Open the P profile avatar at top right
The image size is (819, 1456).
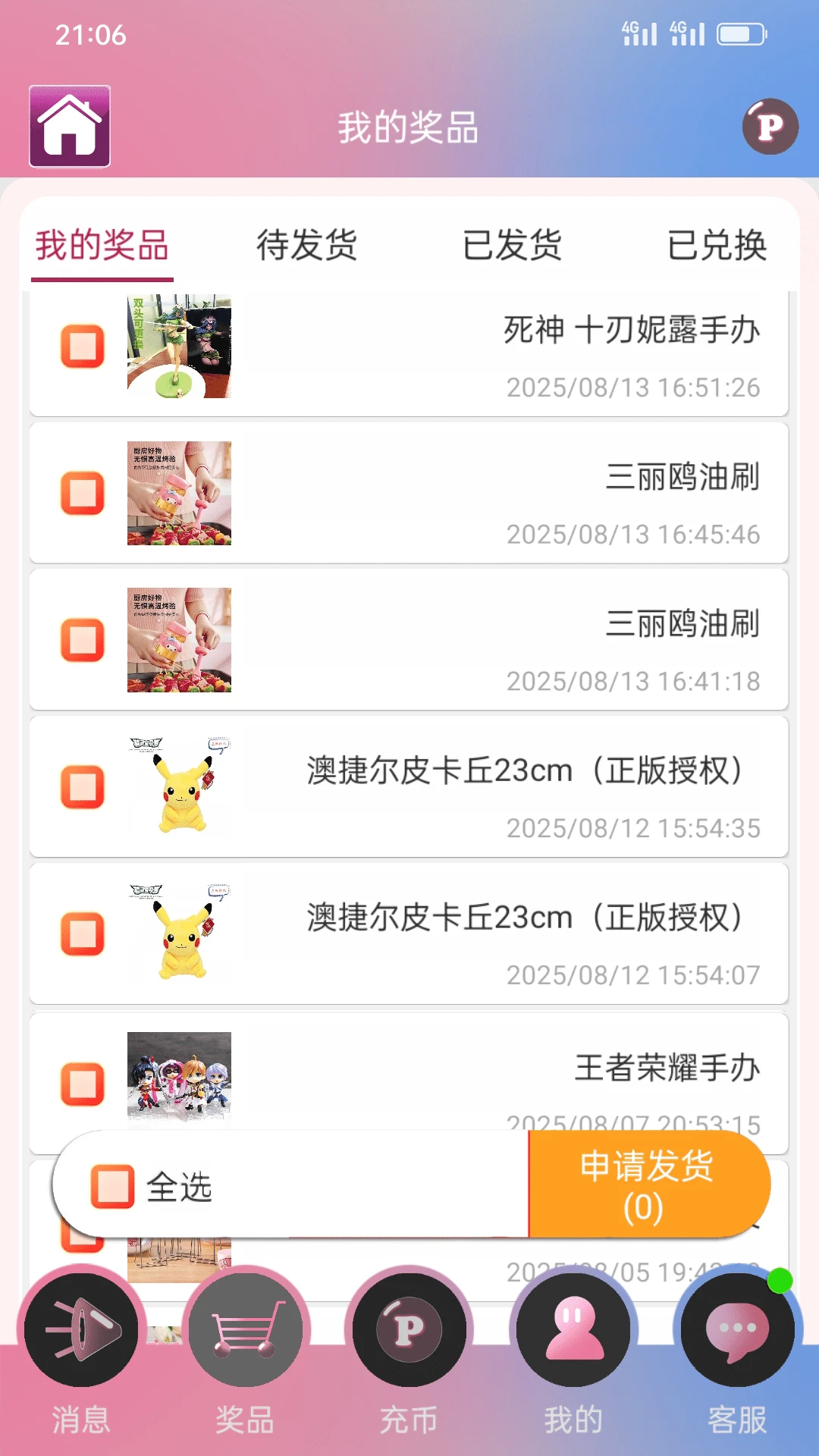(x=769, y=127)
